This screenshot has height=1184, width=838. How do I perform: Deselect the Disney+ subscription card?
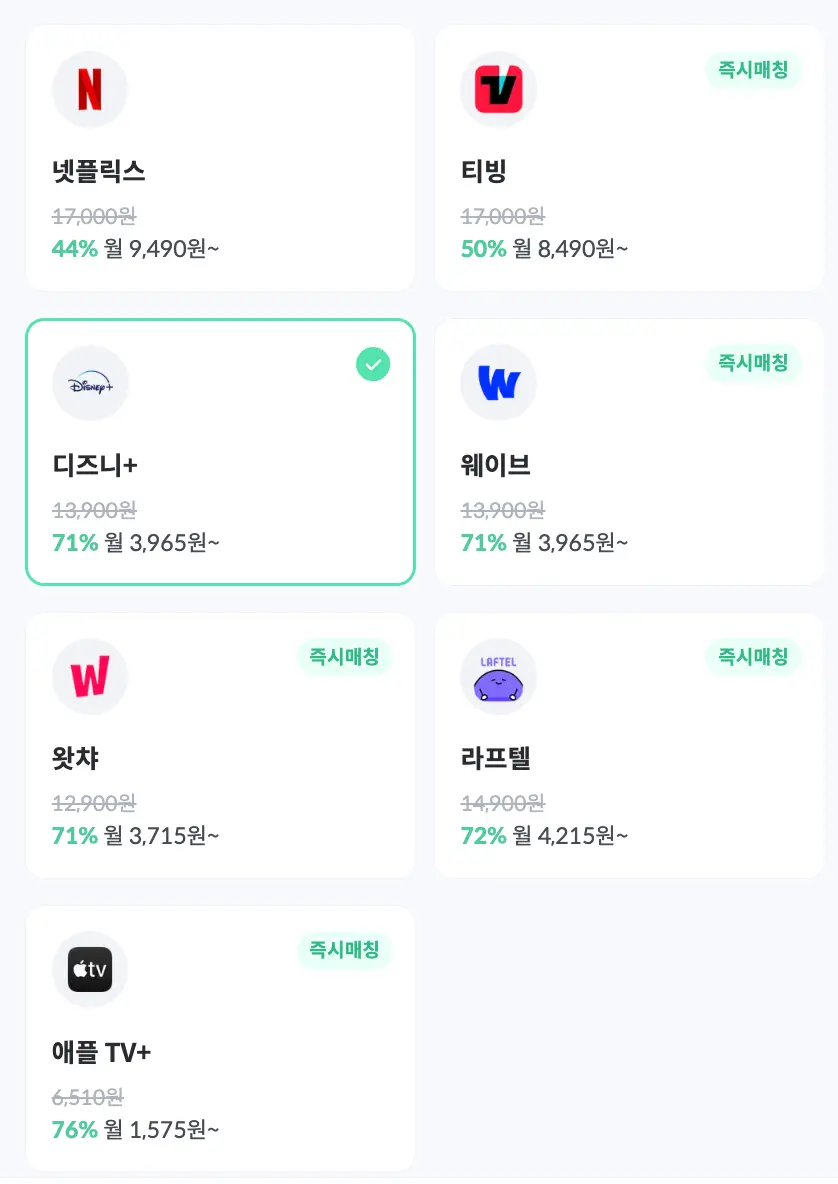220,451
